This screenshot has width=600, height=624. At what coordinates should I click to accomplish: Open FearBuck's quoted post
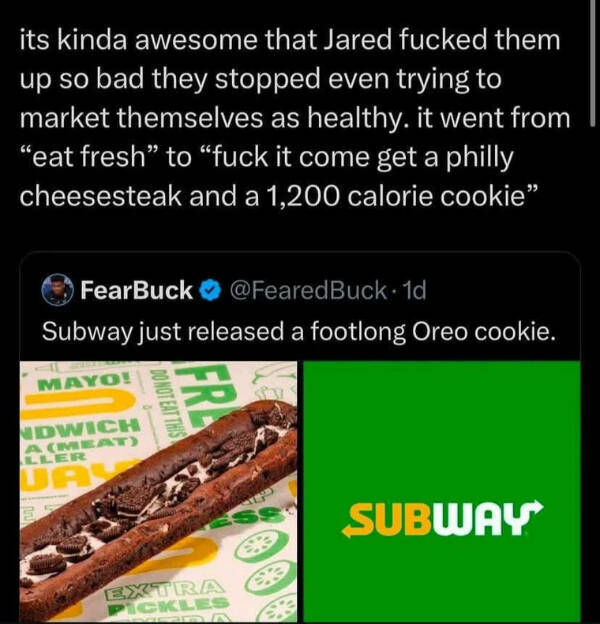[300, 331]
